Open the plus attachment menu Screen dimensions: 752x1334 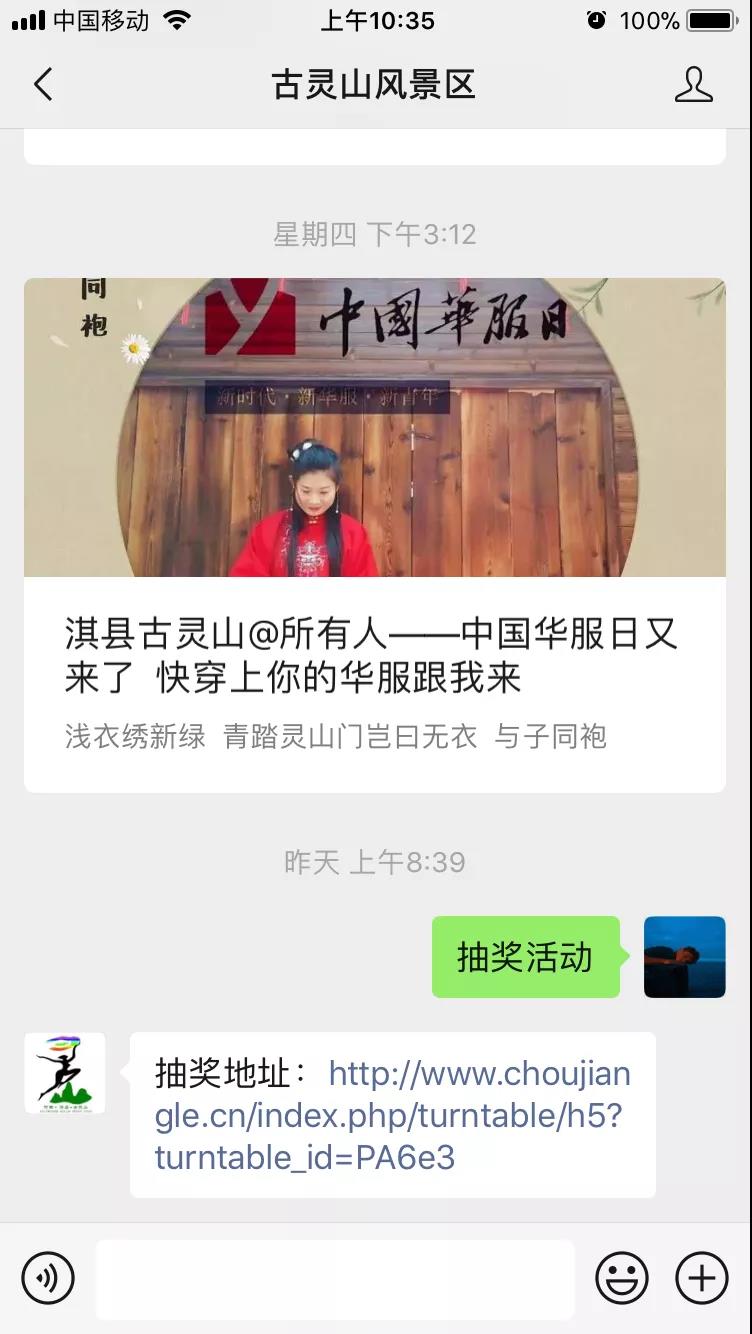pyautogui.click(x=702, y=1278)
